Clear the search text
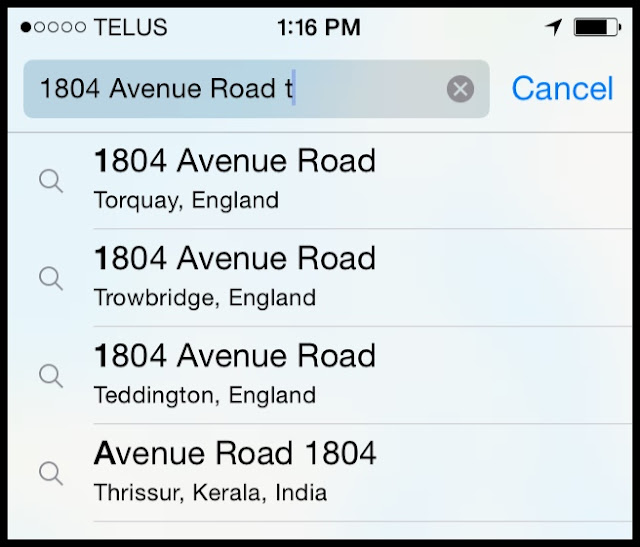Viewport: 640px width, 547px height. tap(459, 90)
